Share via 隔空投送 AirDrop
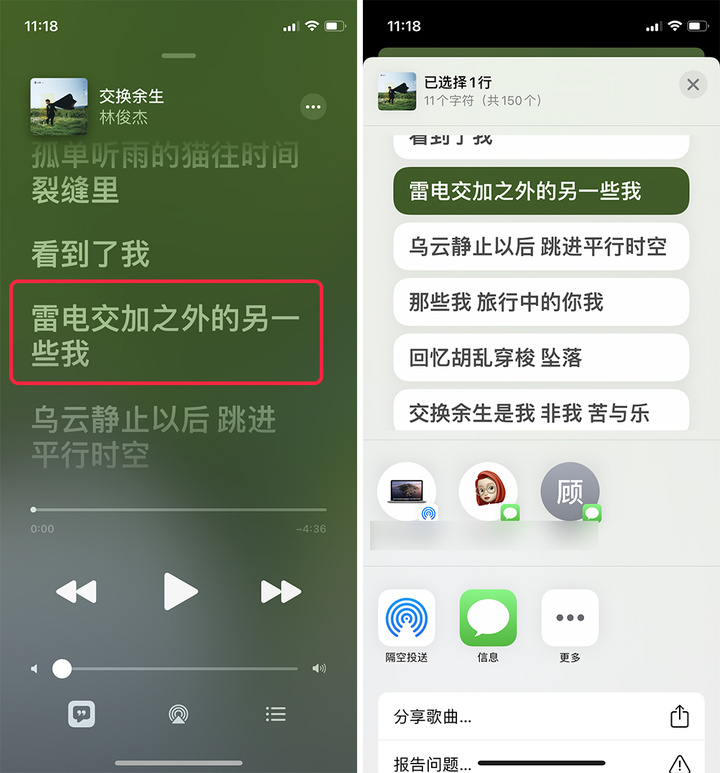This screenshot has height=773, width=720. click(x=407, y=621)
